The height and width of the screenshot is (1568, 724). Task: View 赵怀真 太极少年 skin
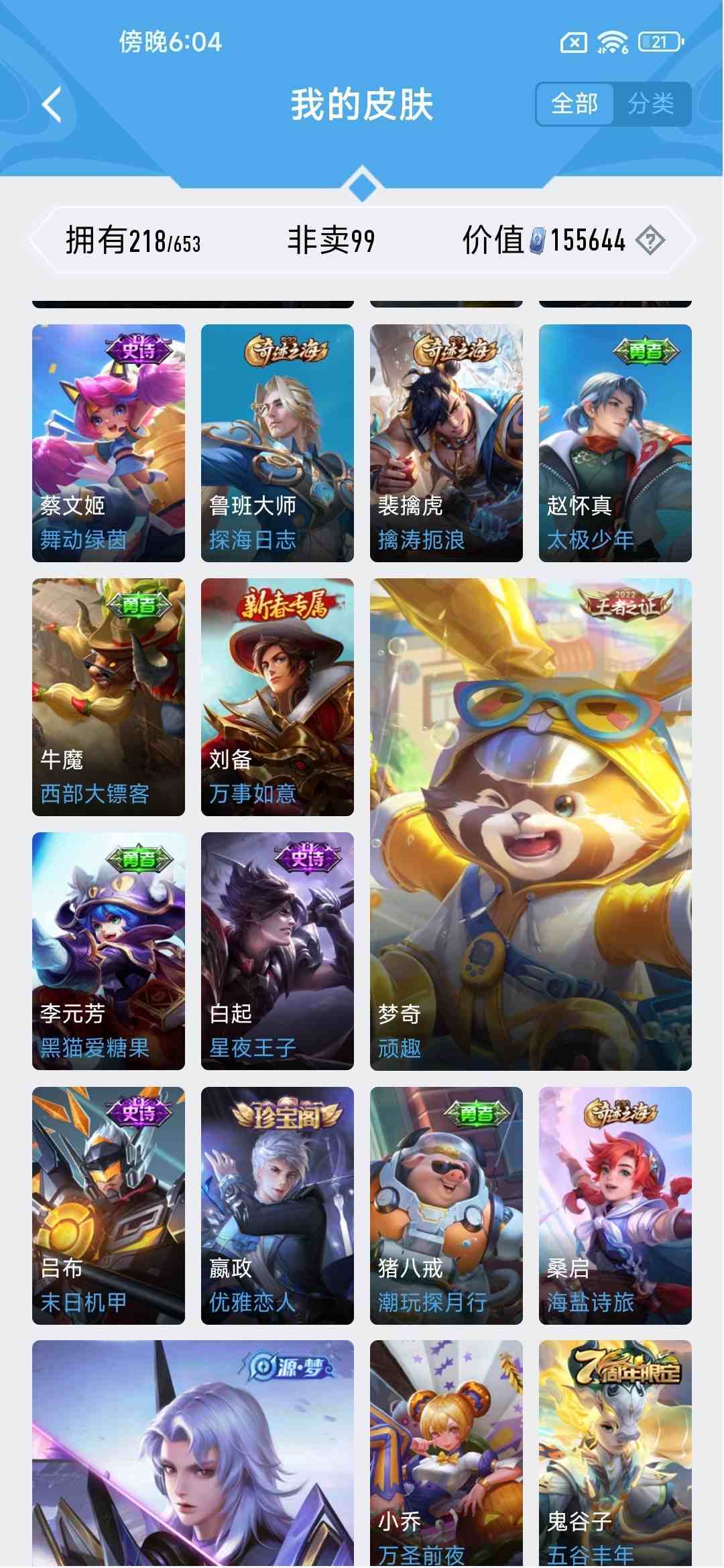coord(615,442)
